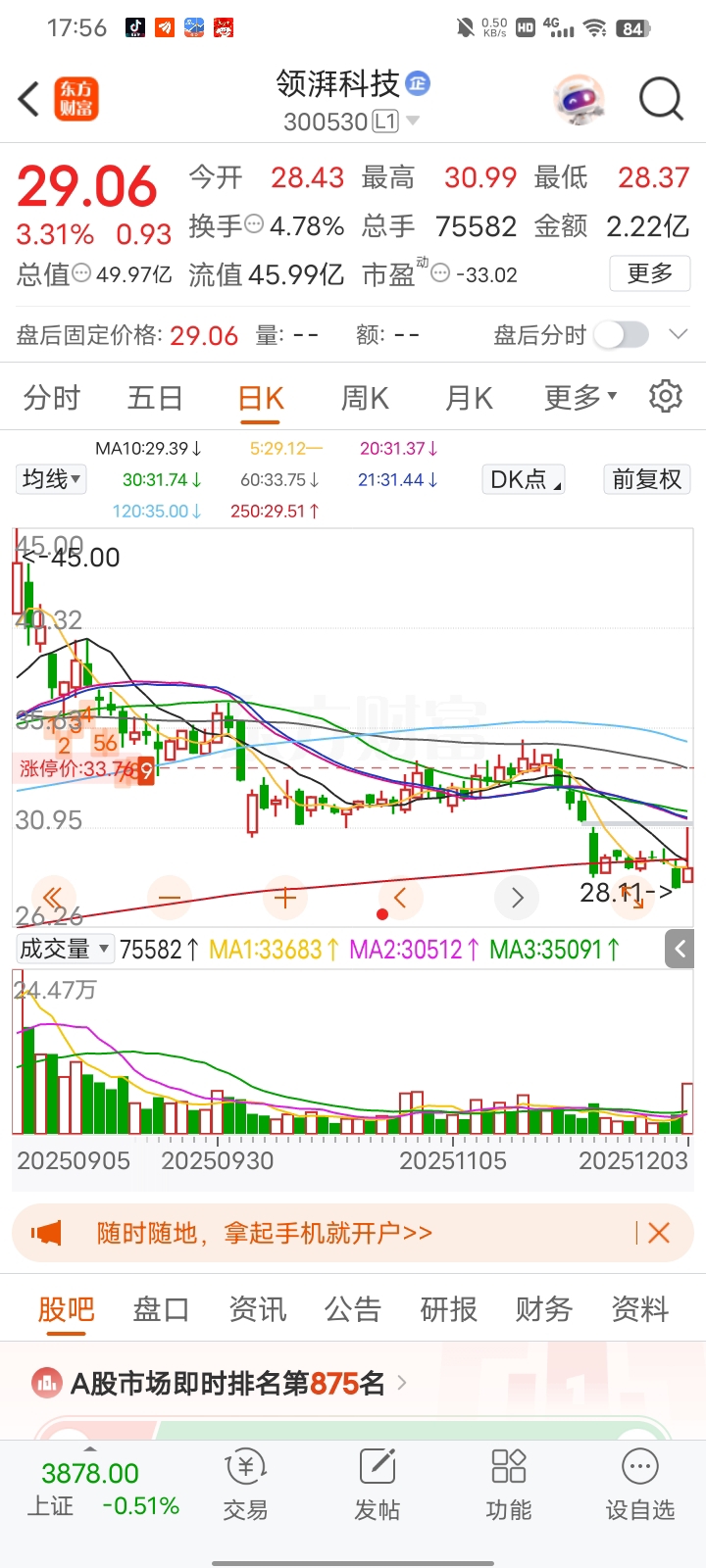Tap 设自选 to add to watchlist

click(639, 1485)
